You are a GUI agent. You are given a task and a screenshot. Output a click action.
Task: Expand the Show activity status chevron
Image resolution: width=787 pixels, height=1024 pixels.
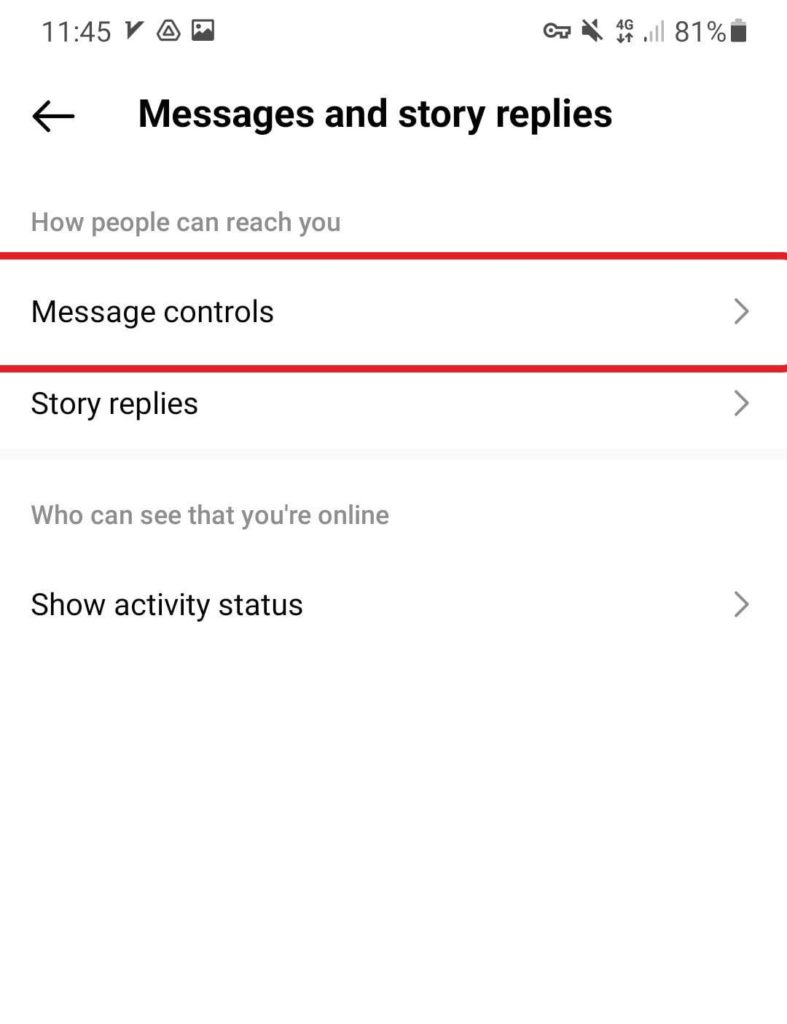tap(741, 604)
